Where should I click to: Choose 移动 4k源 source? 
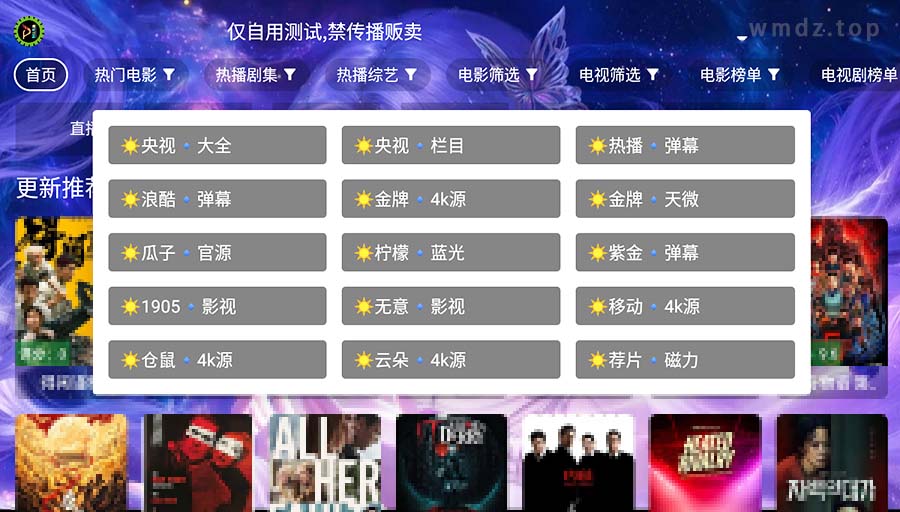(685, 306)
